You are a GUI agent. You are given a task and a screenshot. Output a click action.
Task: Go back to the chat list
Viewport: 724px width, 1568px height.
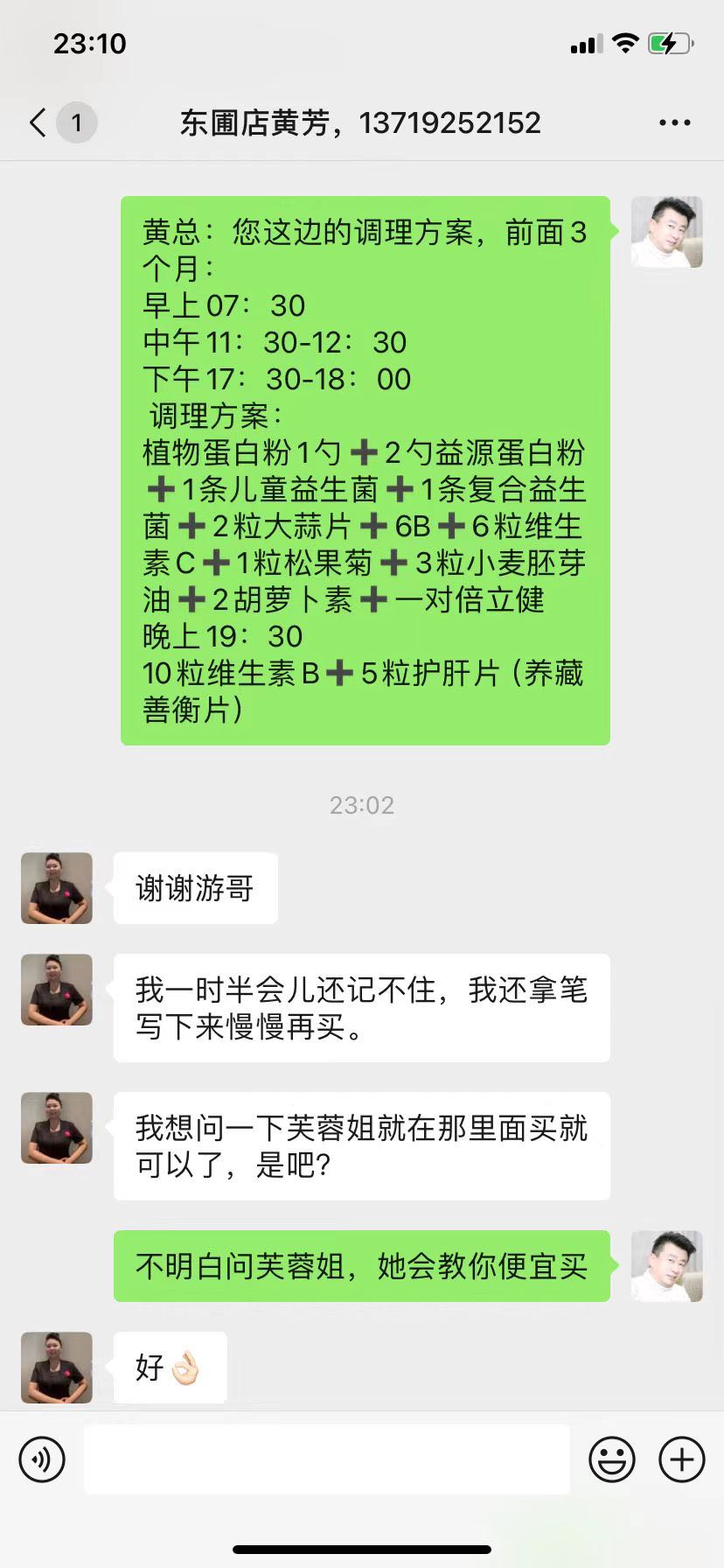pos(38,122)
